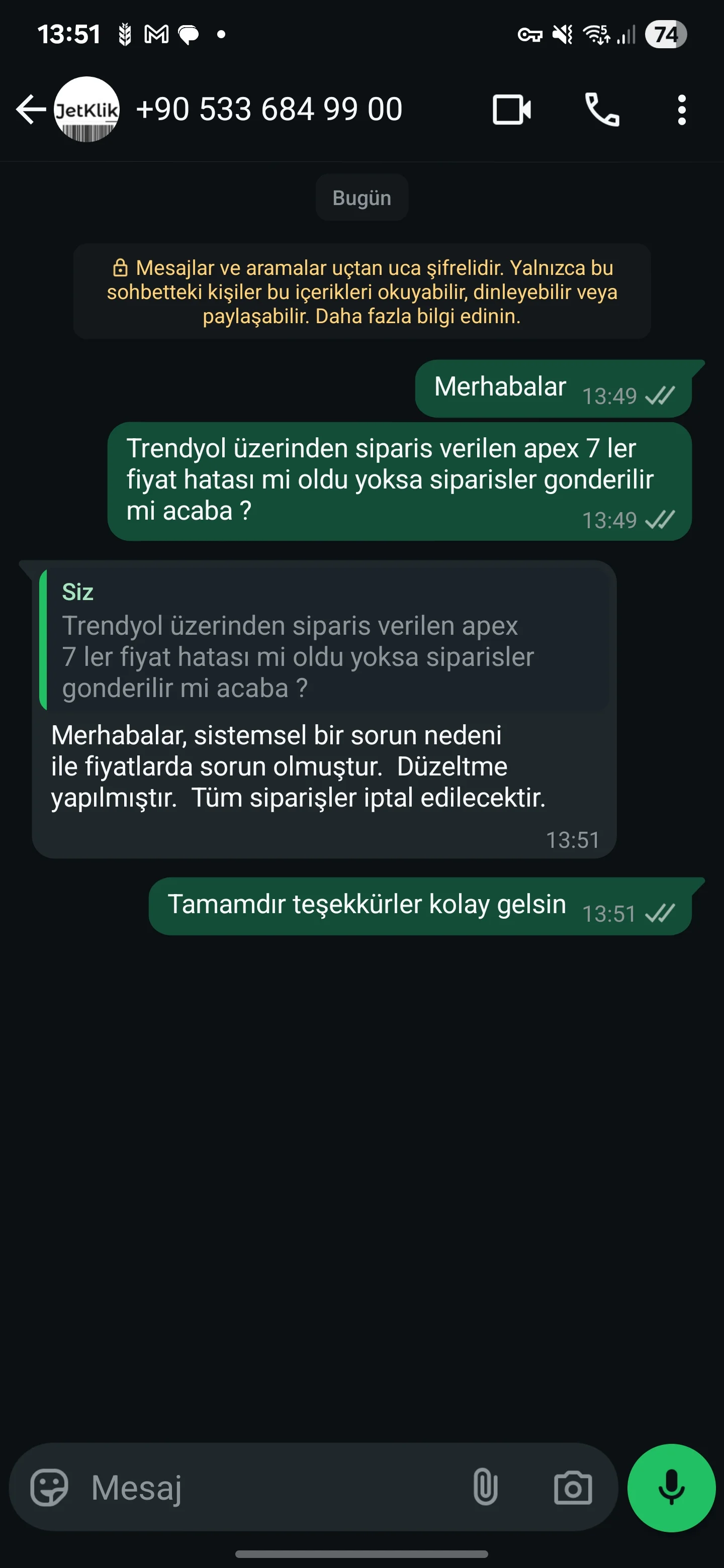
Task: Open the camera from the message bar
Action: coord(572,1487)
